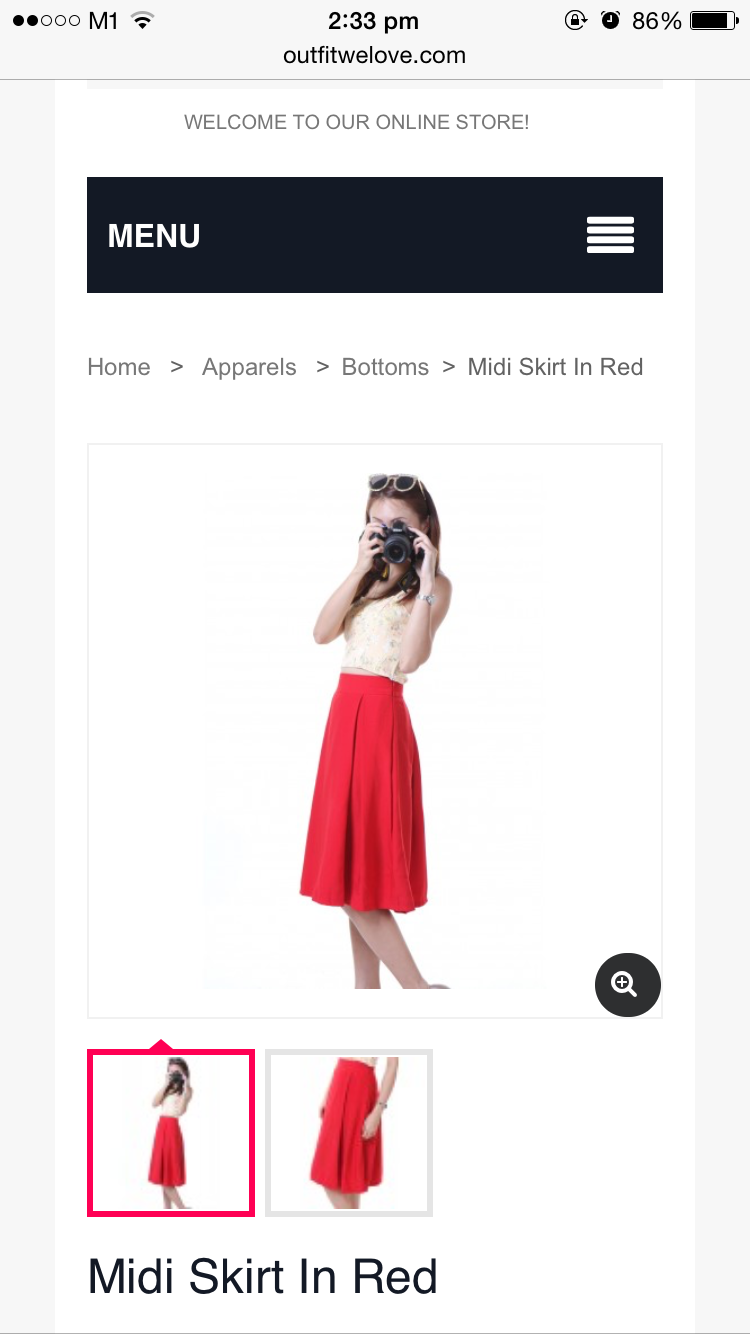Open the main red skirt product image

375,730
